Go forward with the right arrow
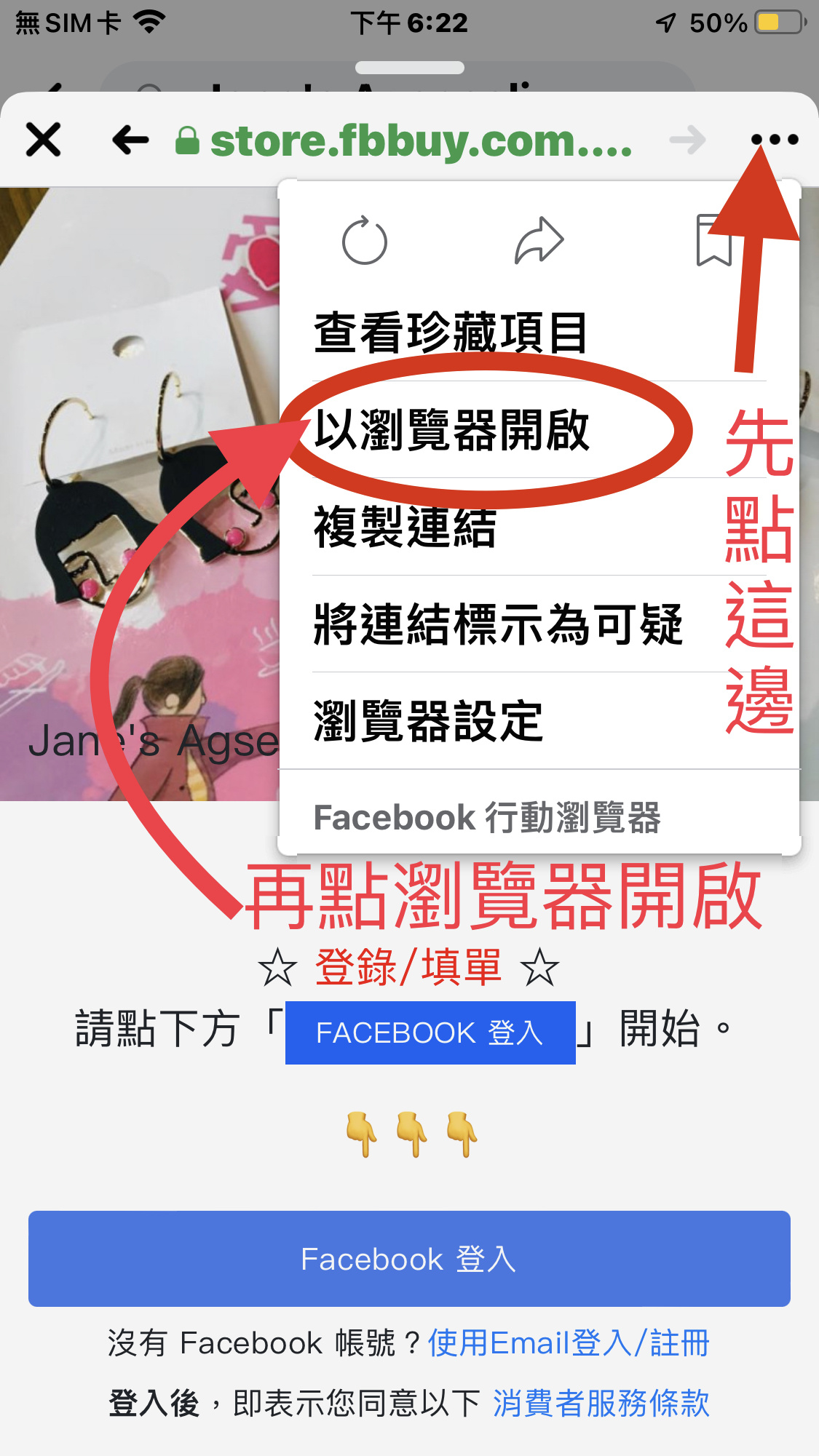819x1456 pixels. pyautogui.click(x=687, y=140)
